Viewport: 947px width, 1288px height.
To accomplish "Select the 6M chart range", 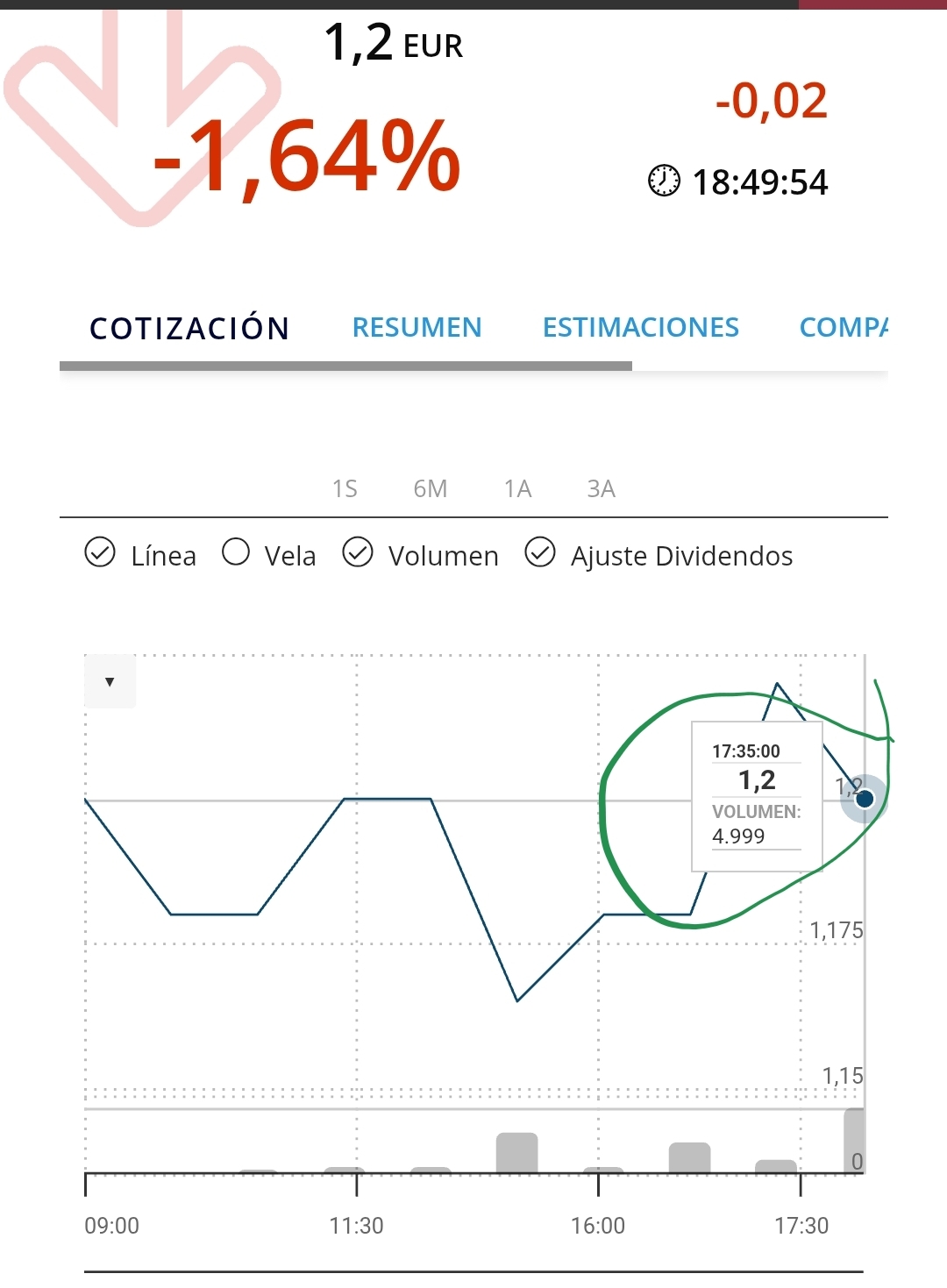I will tap(431, 489).
